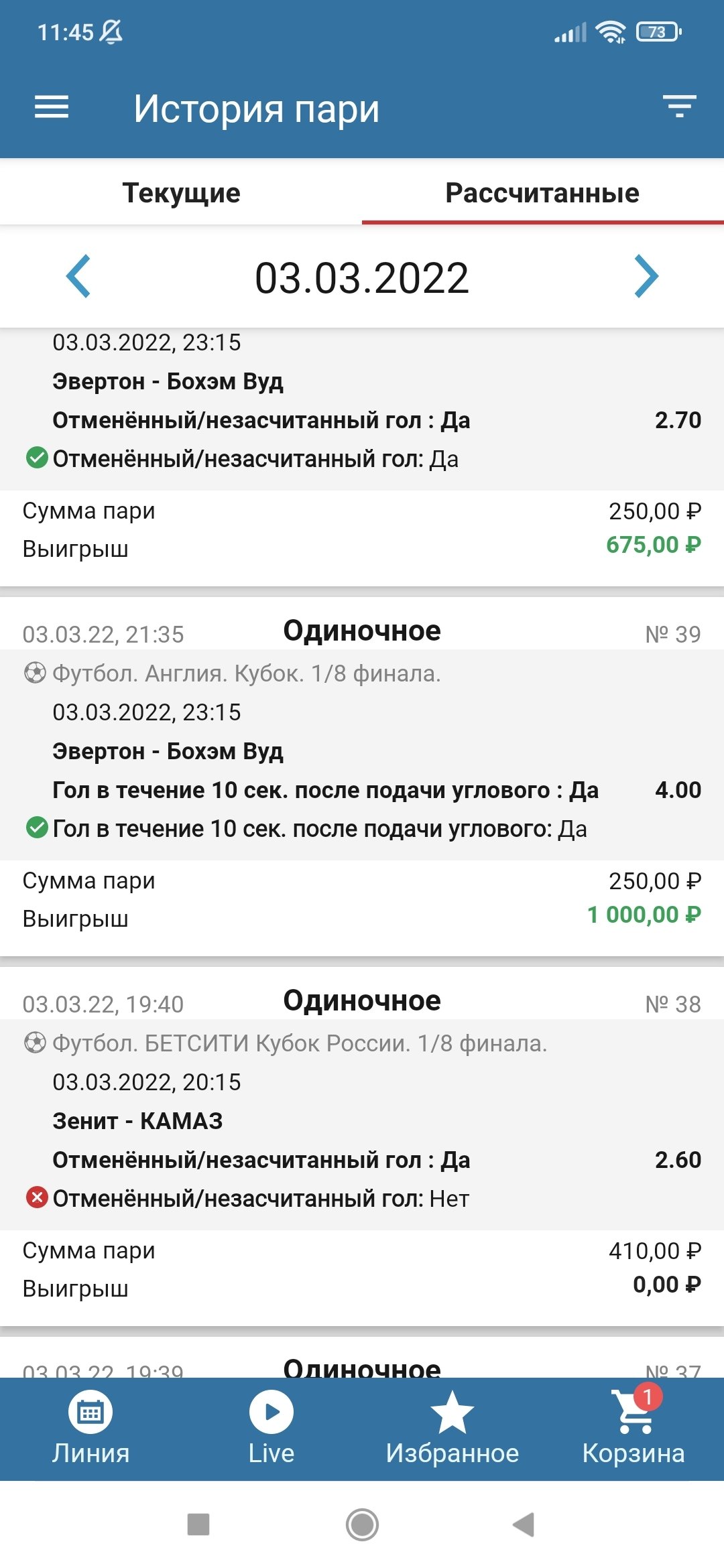The width and height of the screenshot is (724, 1568).
Task: Open the Корзина cart
Action: (633, 1429)
